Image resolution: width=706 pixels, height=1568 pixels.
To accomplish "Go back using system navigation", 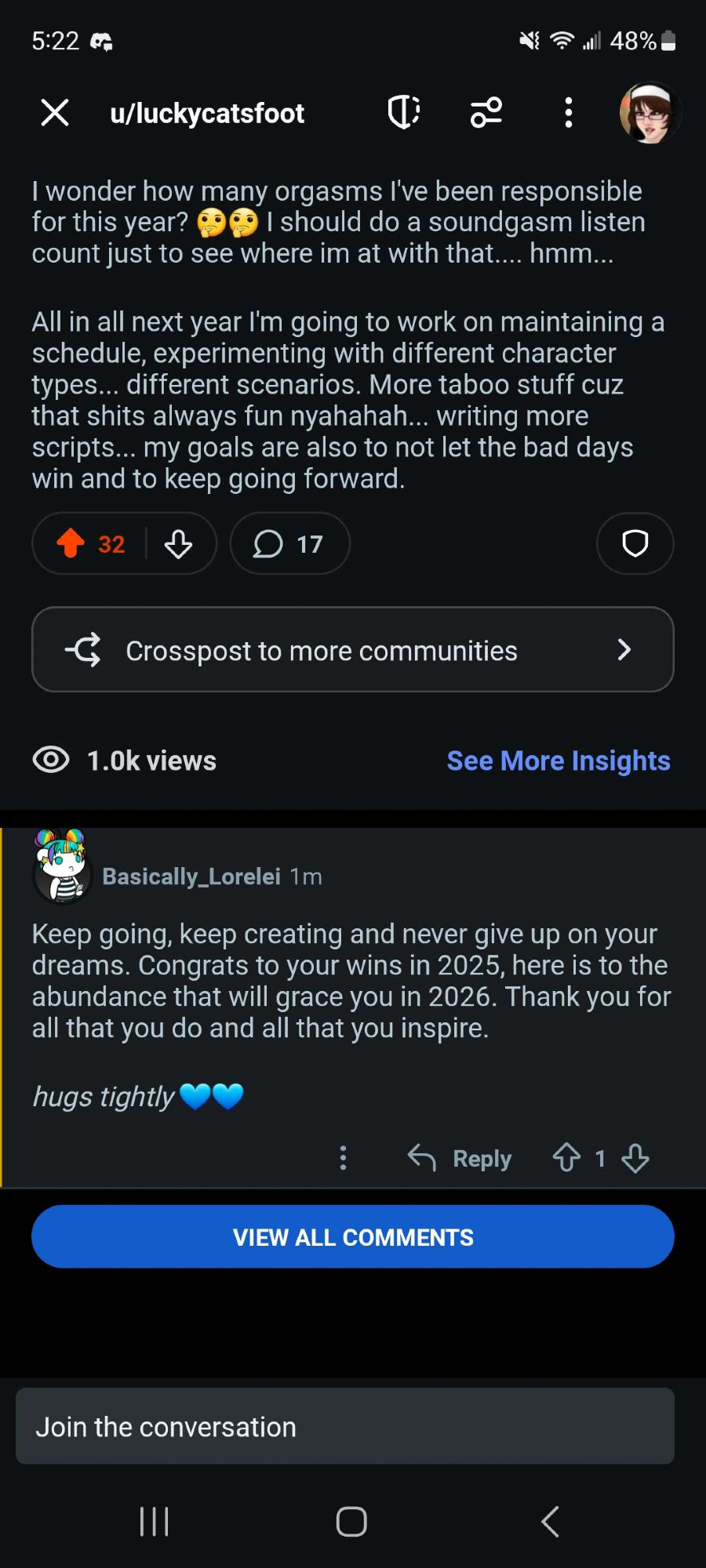I will coord(551,1522).
